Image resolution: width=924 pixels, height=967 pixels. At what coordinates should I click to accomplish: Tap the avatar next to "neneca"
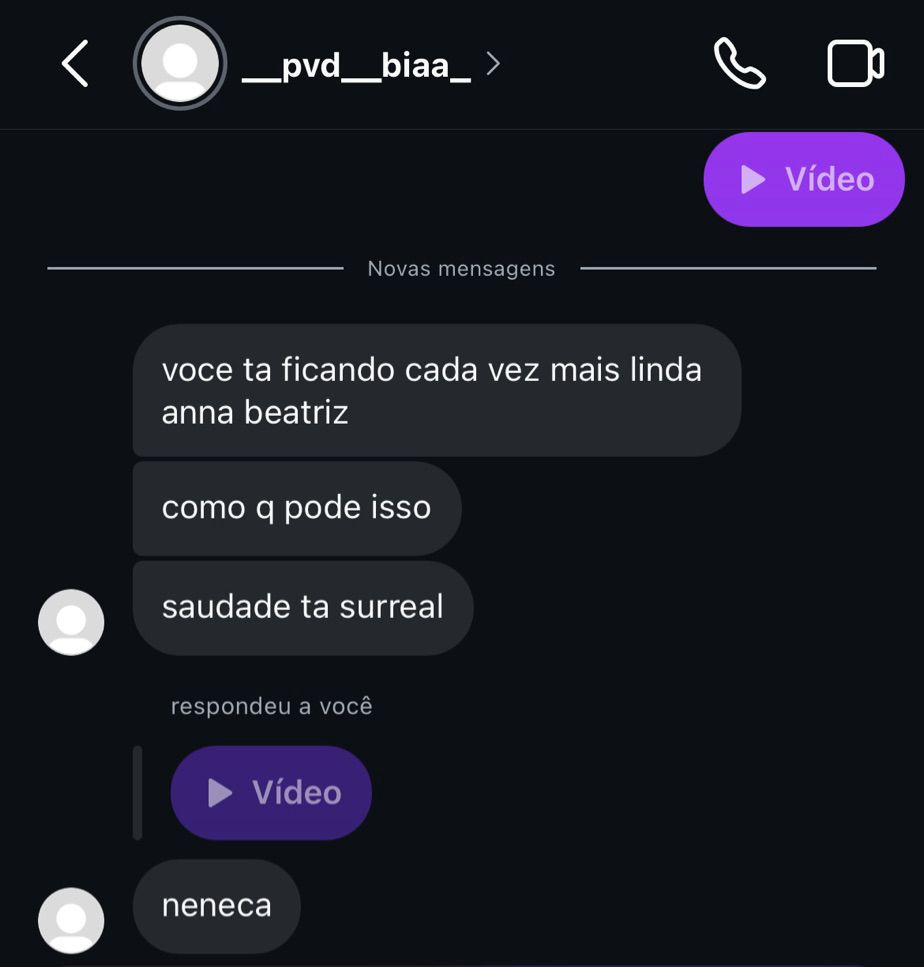(71, 919)
